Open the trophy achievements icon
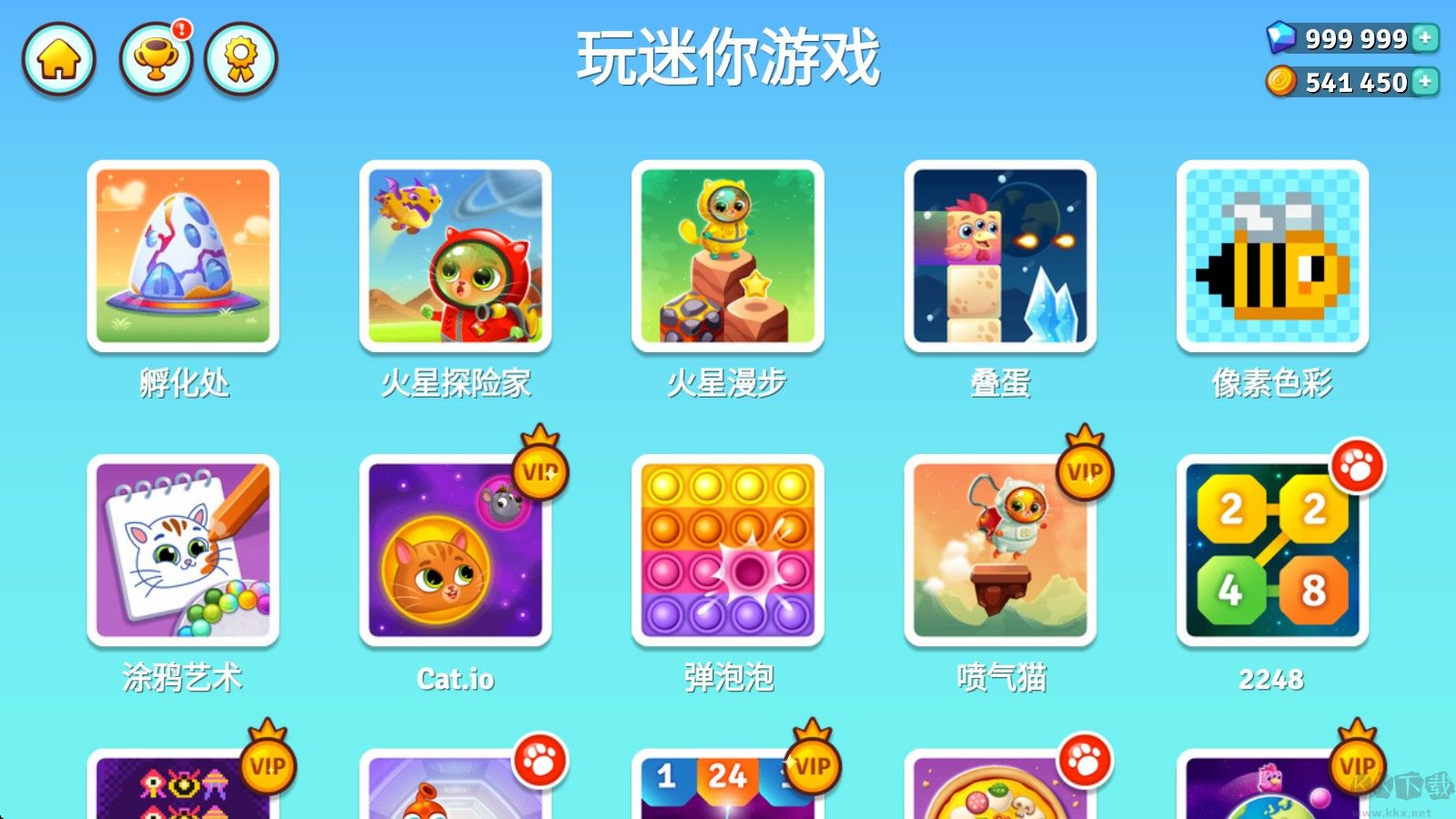The height and width of the screenshot is (819, 1456). (156, 60)
